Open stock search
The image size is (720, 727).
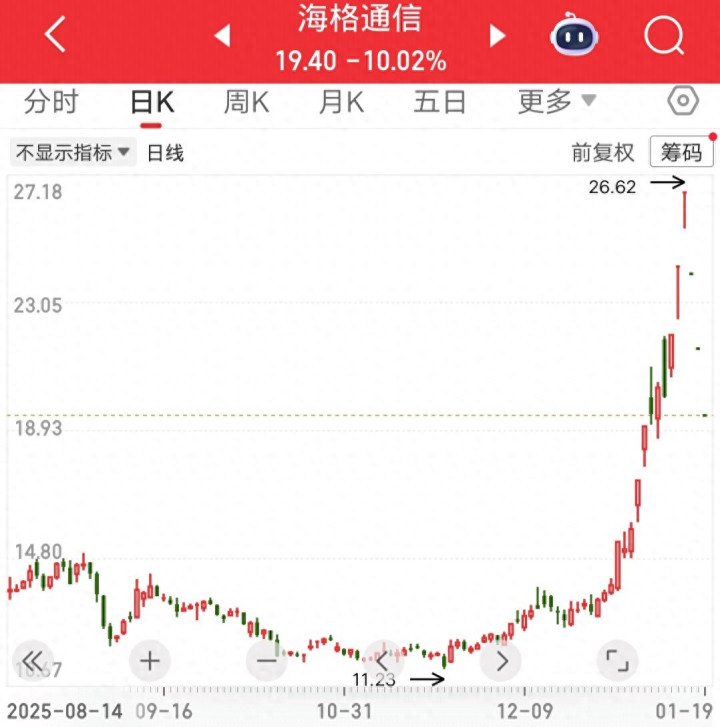click(x=662, y=37)
